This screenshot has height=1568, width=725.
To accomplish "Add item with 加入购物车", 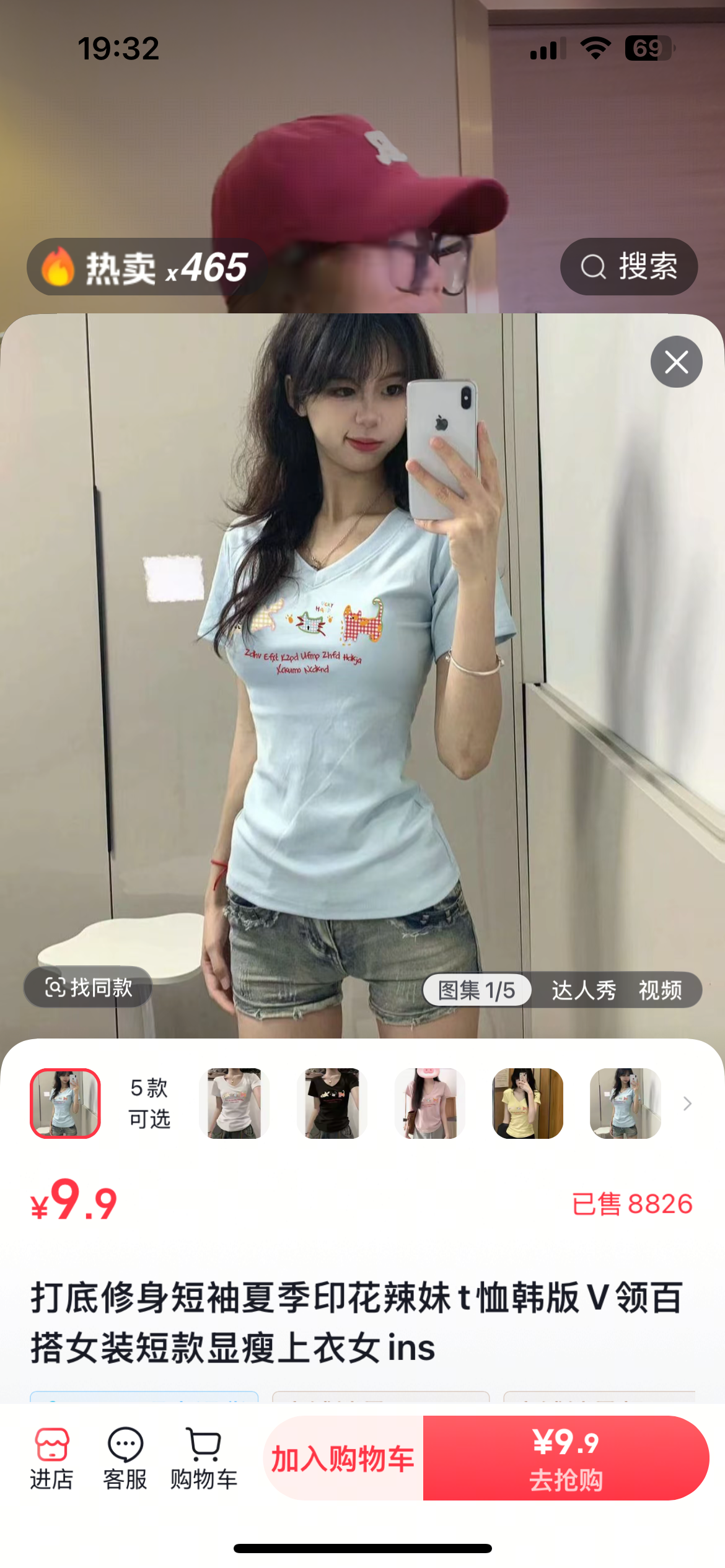I will click(x=343, y=1458).
